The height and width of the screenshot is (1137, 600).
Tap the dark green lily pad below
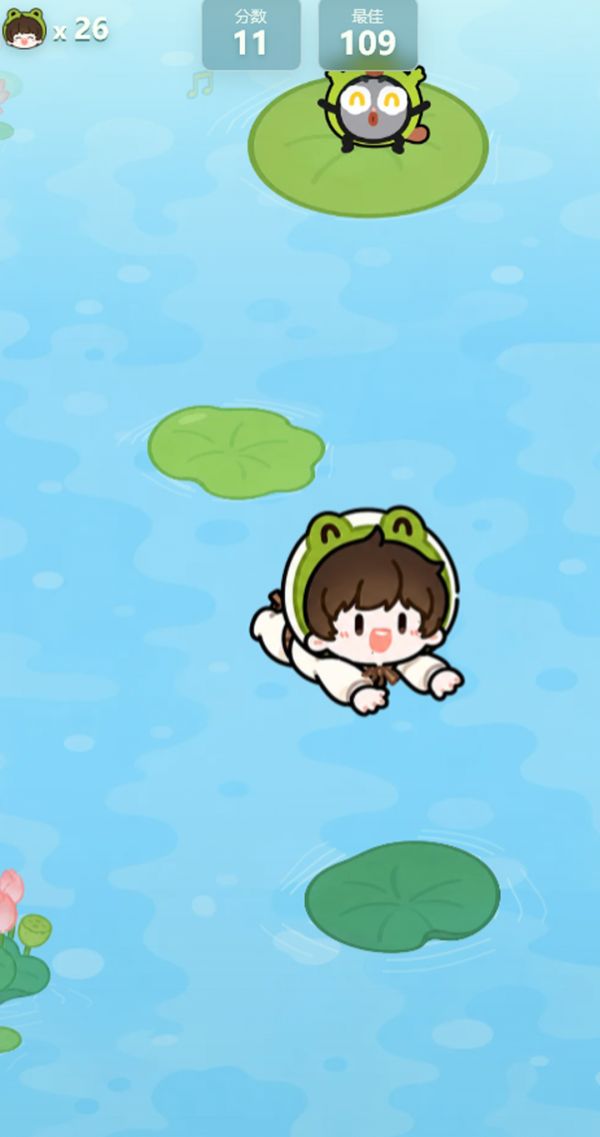(402, 896)
